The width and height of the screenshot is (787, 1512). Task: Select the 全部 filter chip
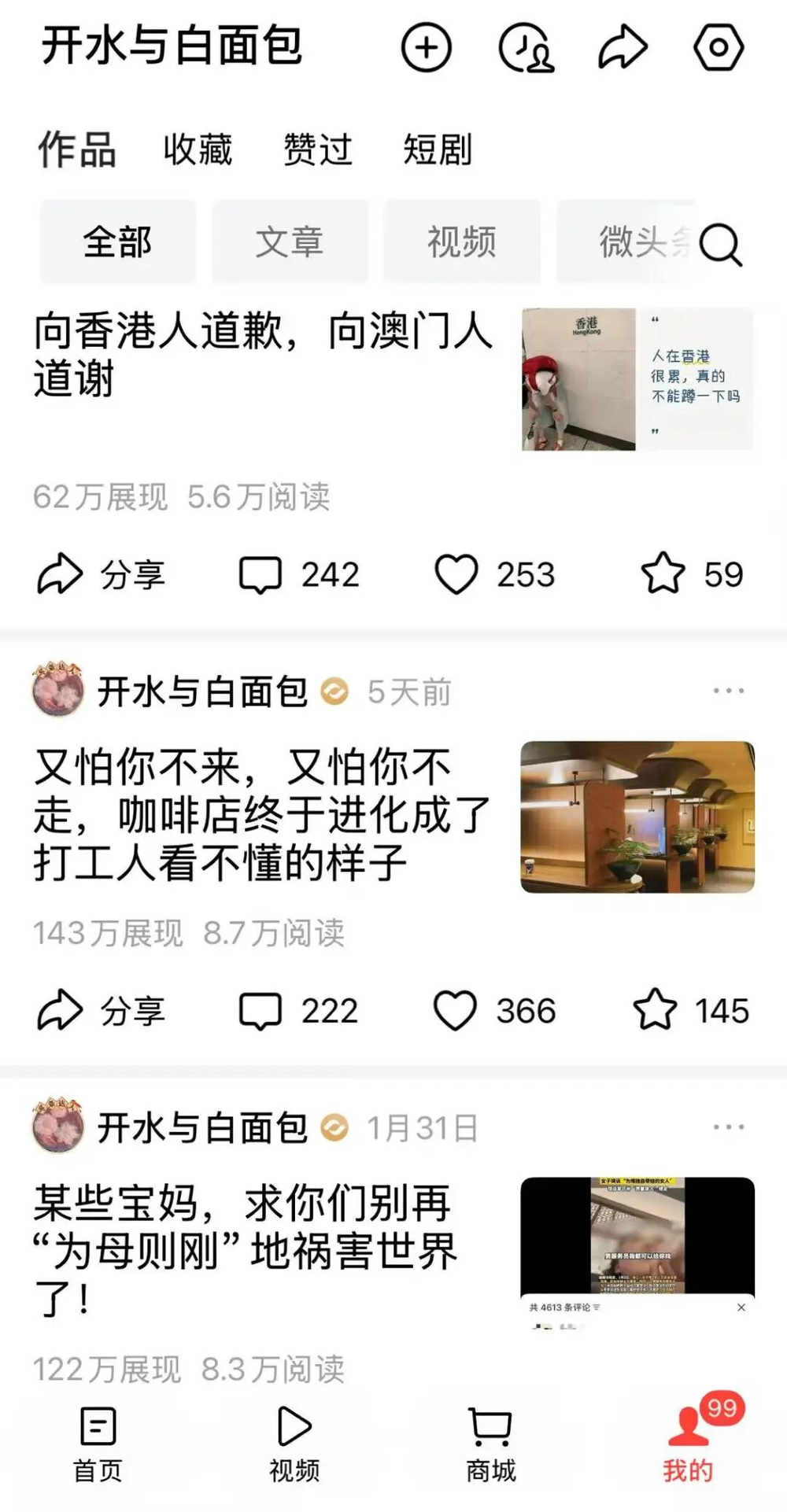point(117,242)
